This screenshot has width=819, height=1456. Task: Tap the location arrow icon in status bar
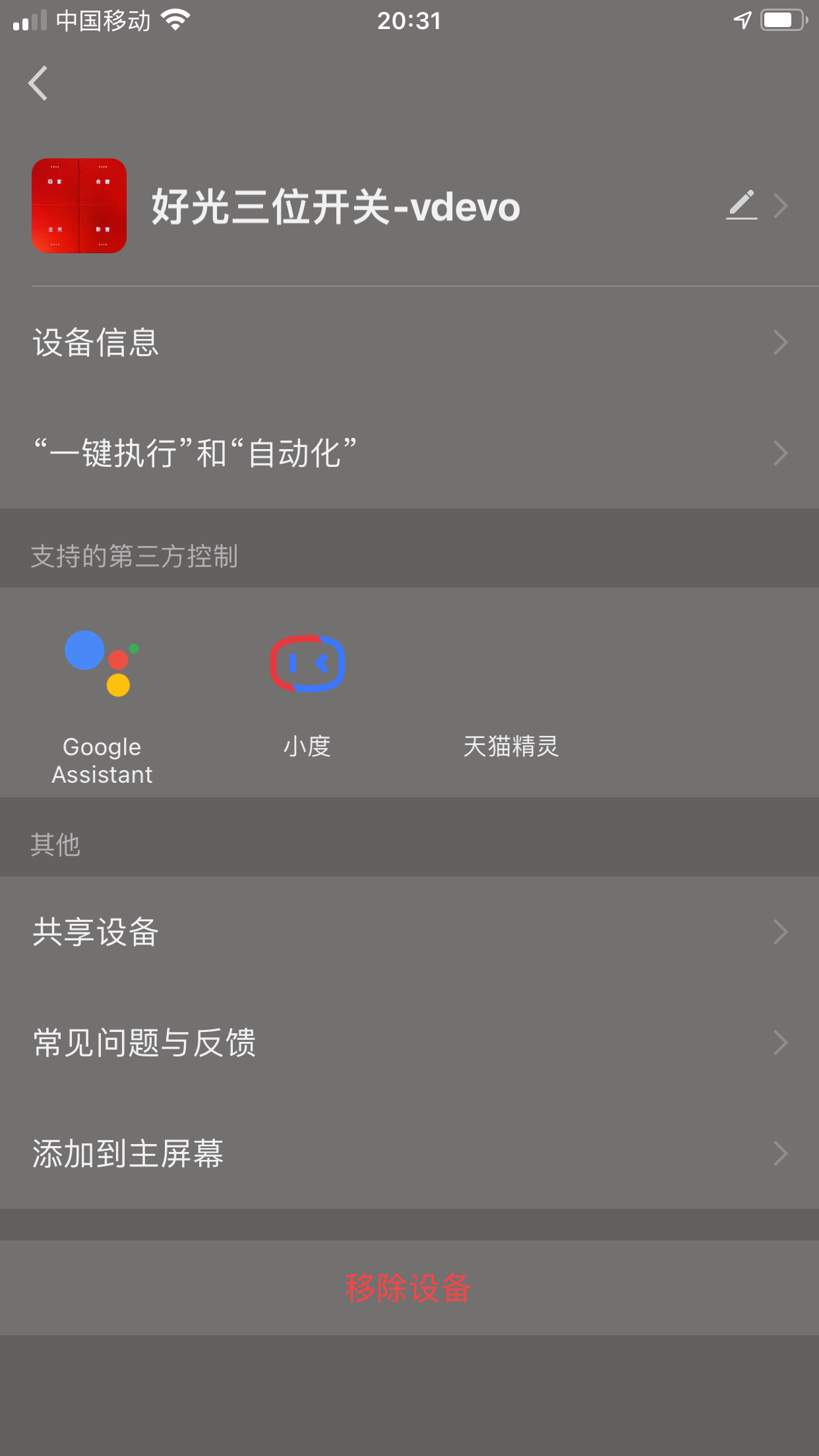tap(741, 20)
